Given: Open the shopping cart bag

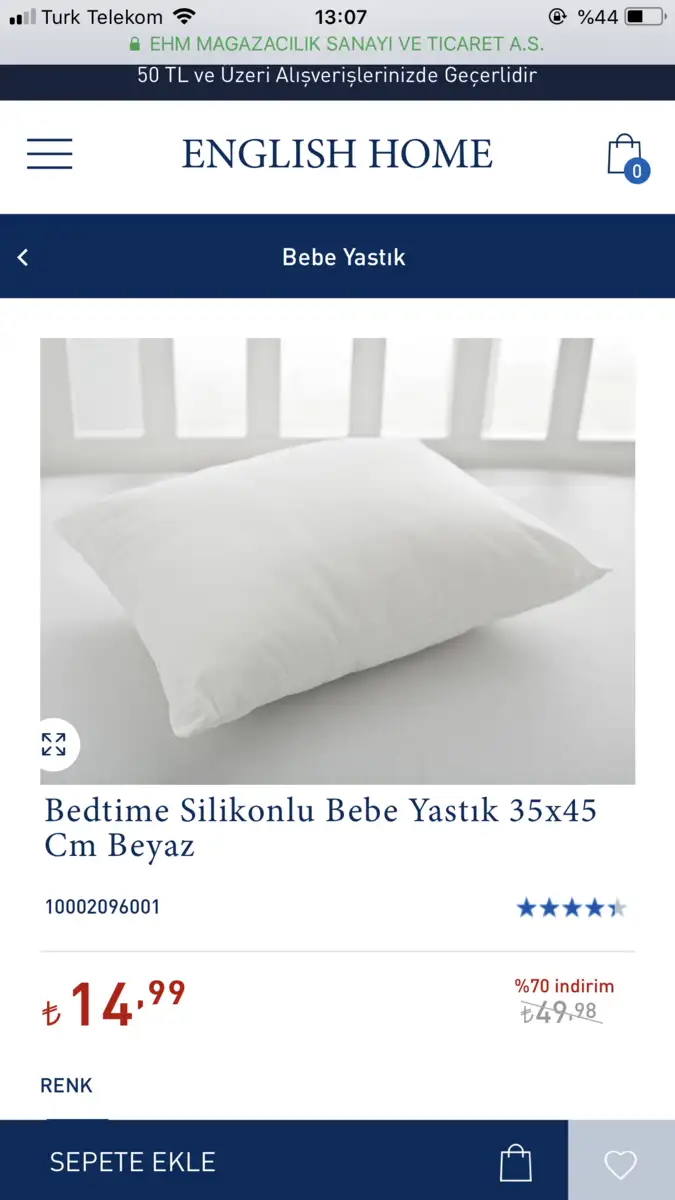Looking at the screenshot, I should 625,156.
